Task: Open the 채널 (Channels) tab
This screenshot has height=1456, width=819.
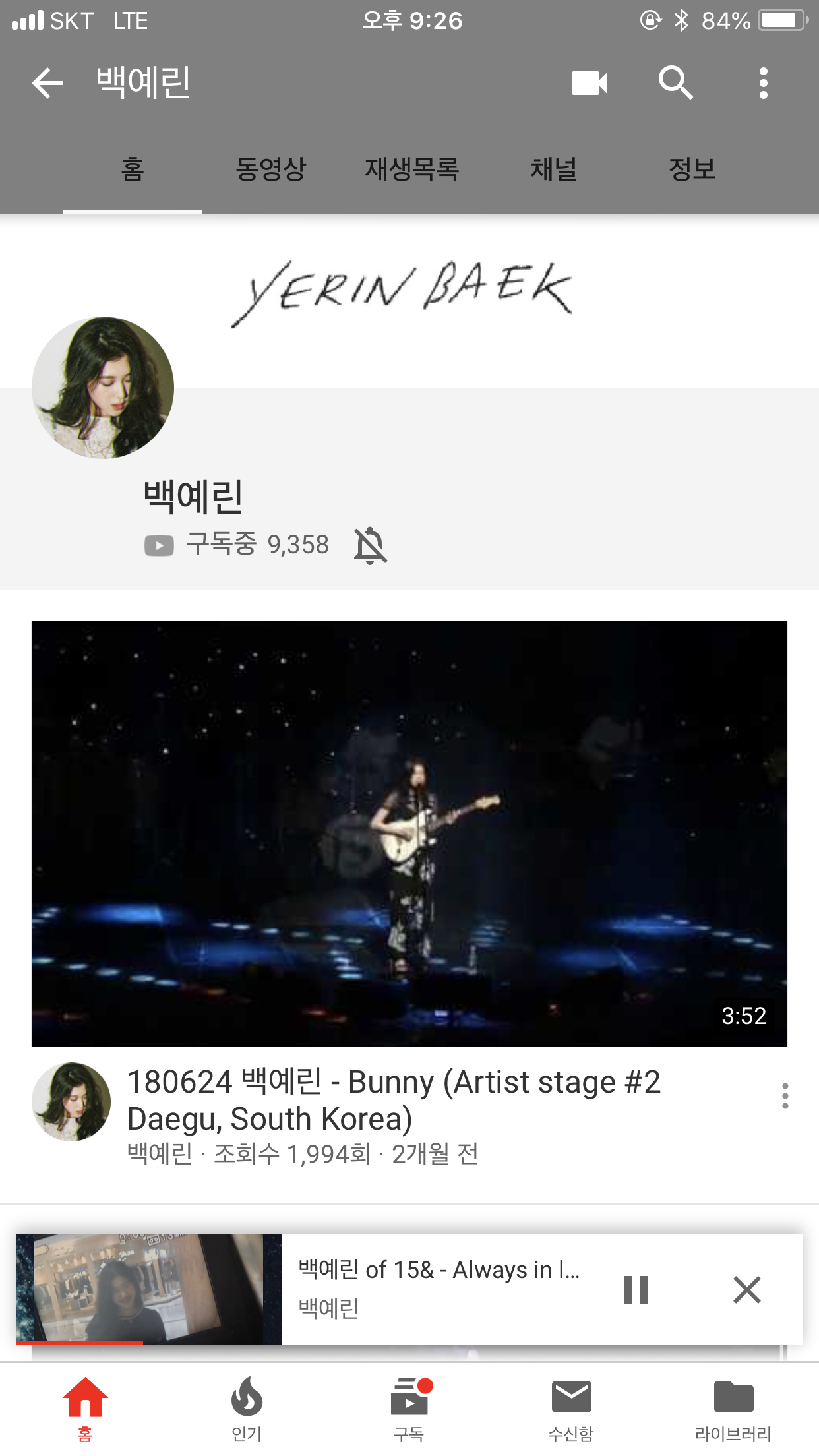Action: pyautogui.click(x=555, y=169)
